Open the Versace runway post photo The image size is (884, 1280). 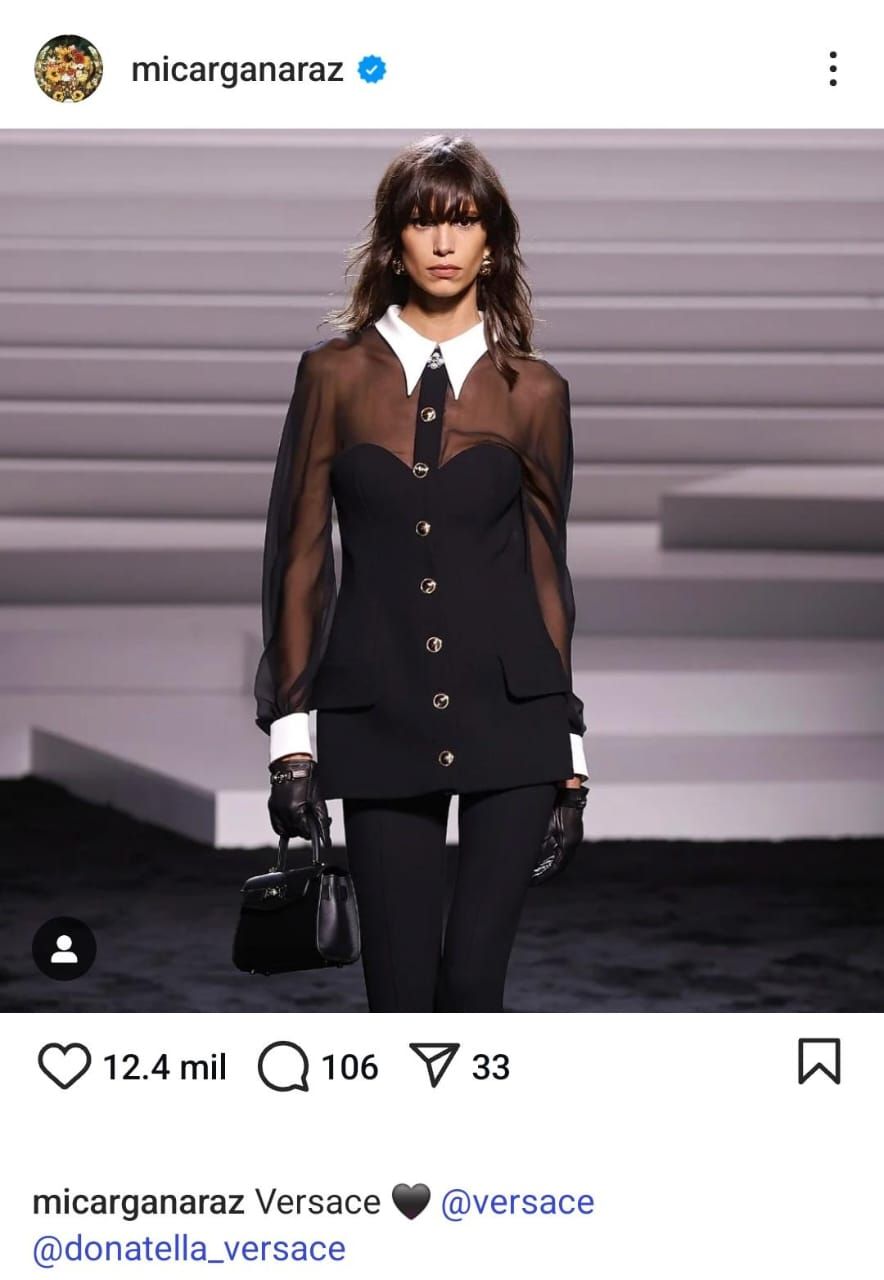pyautogui.click(x=442, y=570)
